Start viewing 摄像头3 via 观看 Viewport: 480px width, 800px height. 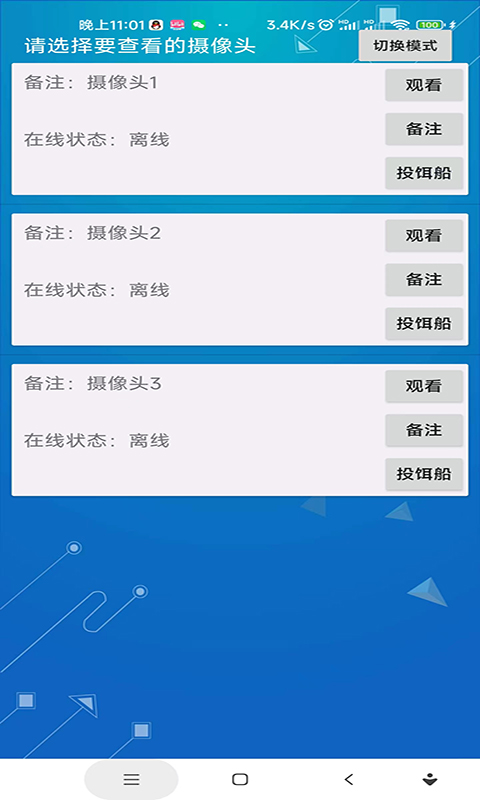424,386
